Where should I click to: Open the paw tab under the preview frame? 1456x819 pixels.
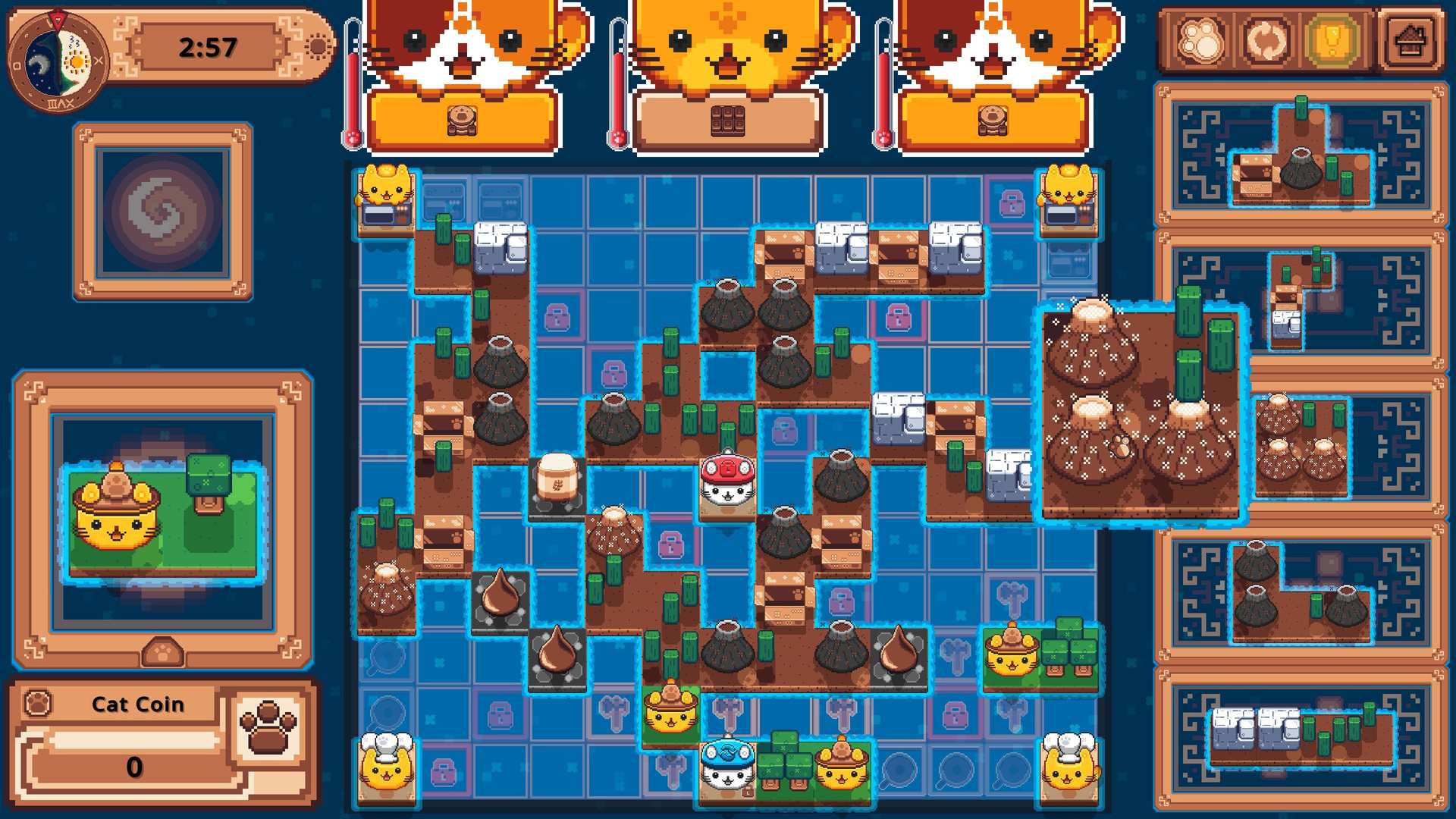[162, 652]
